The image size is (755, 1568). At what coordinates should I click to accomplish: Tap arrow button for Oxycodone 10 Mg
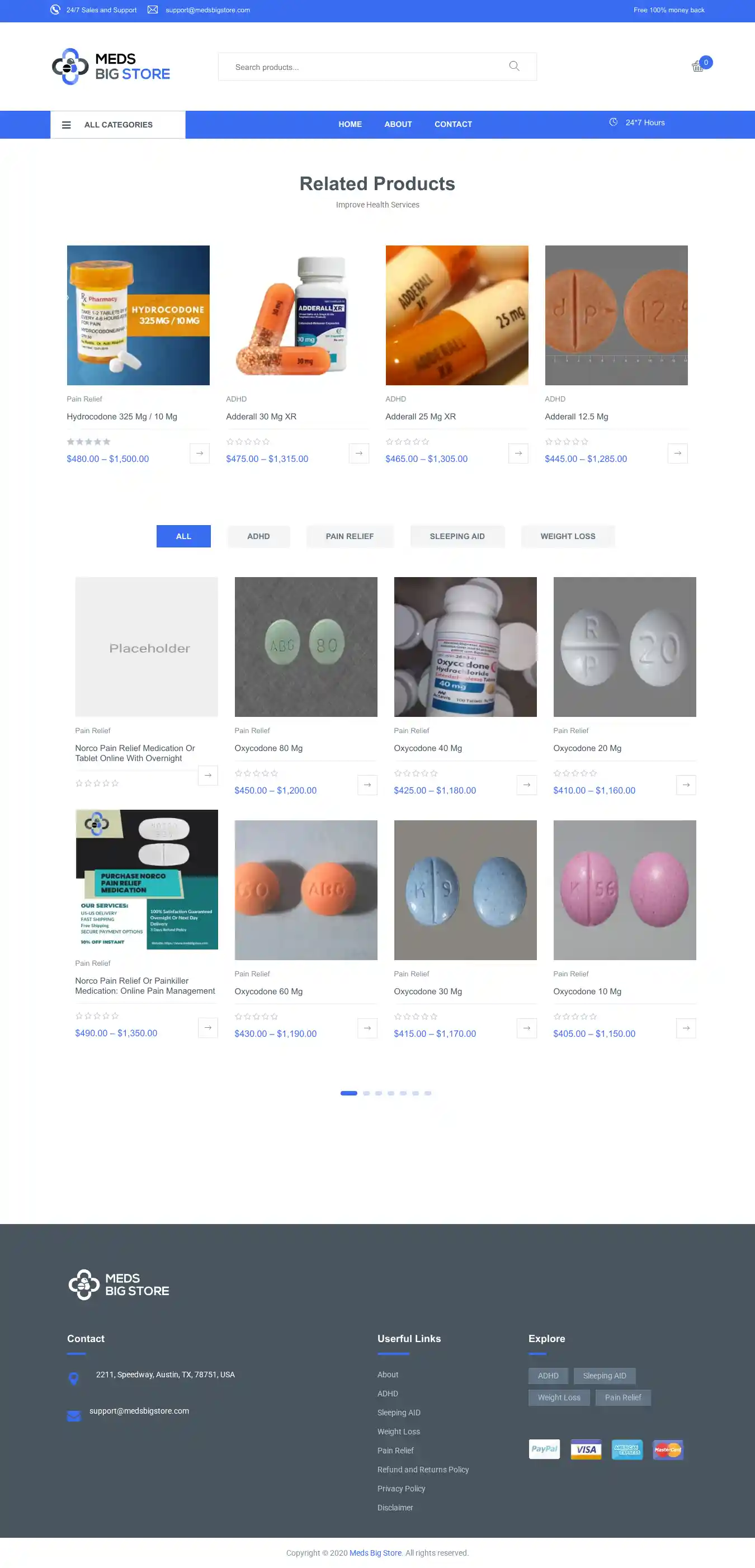(x=686, y=1028)
